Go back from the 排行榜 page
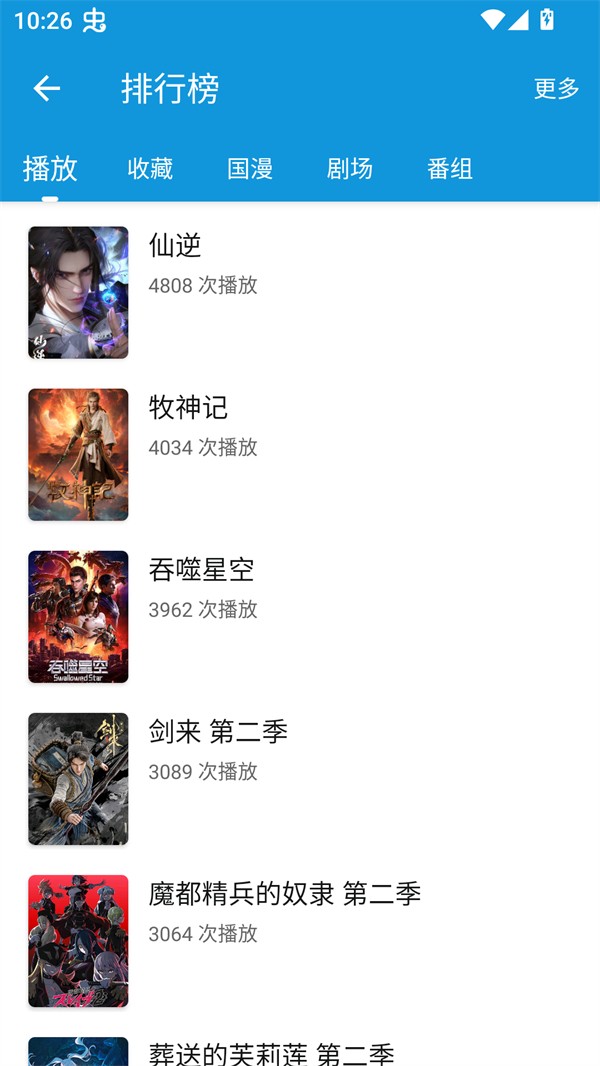The image size is (600, 1066). (47, 89)
